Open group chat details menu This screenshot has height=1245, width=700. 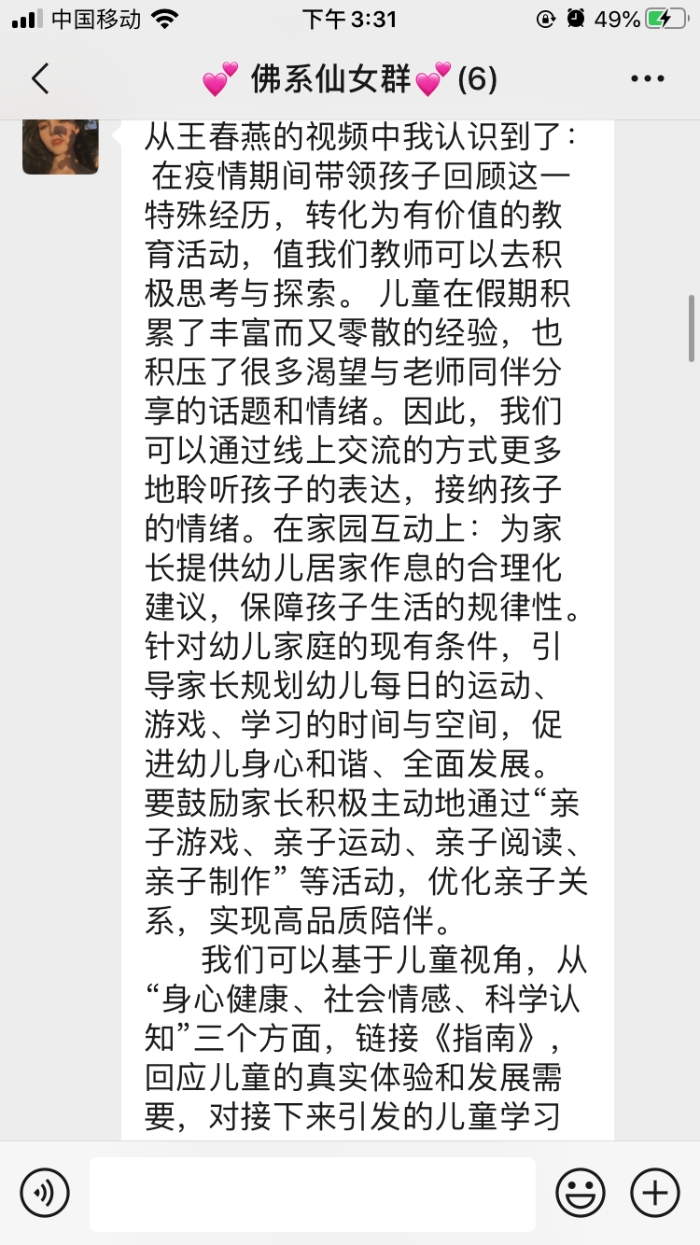647,79
